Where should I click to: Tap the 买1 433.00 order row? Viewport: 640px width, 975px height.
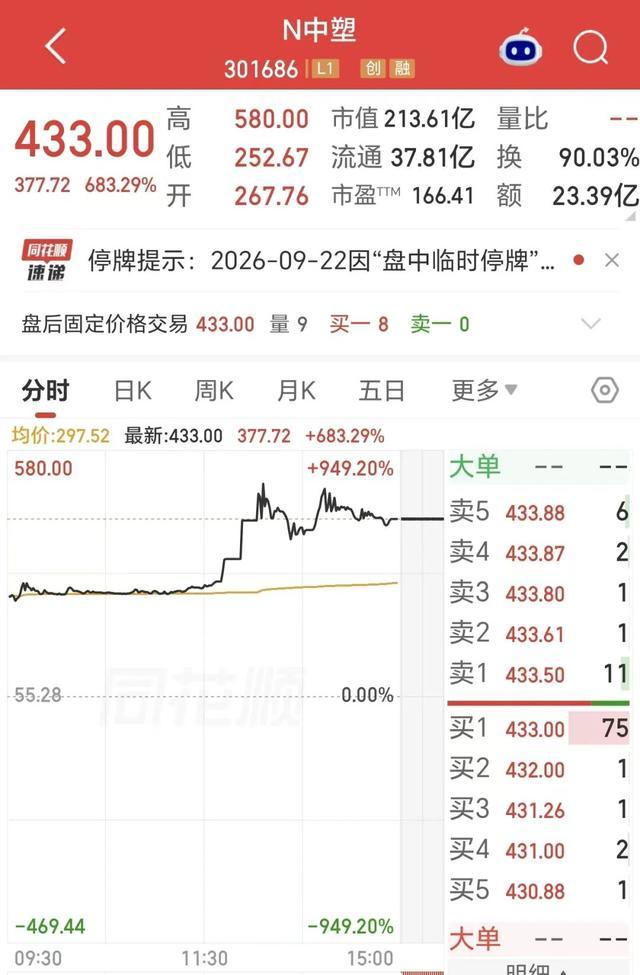[x=539, y=728]
